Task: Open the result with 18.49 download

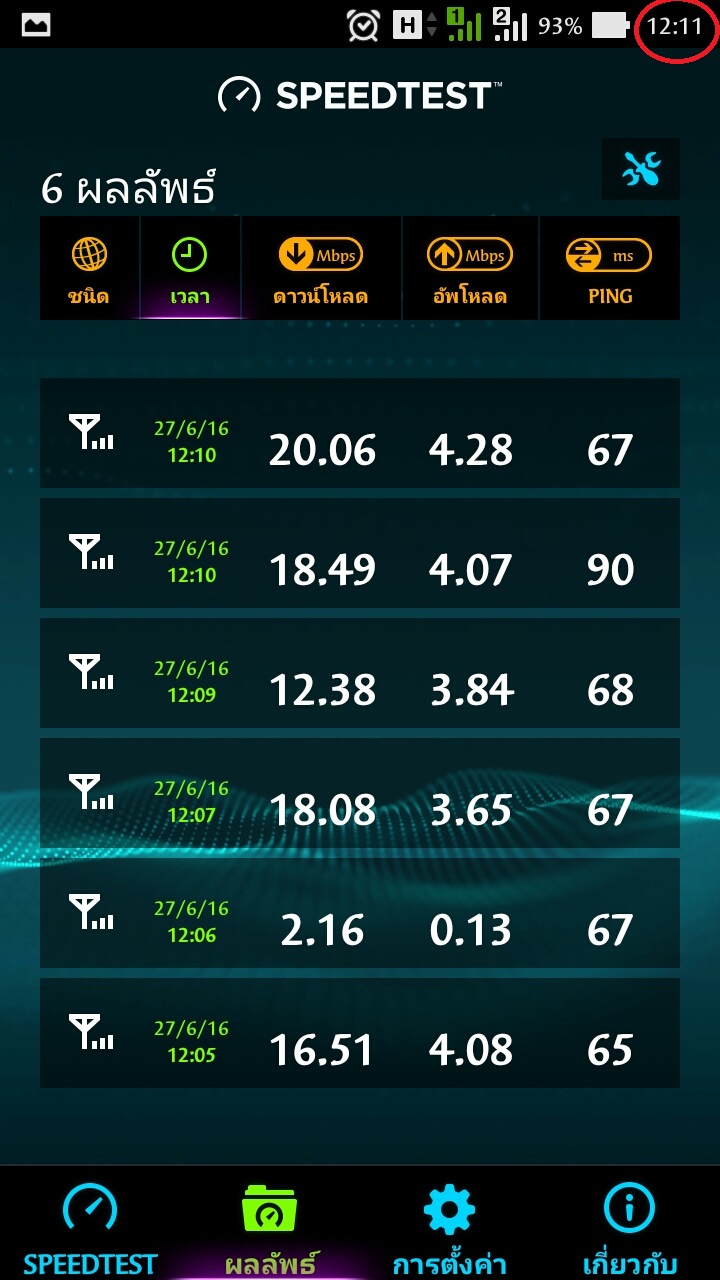Action: click(360, 553)
